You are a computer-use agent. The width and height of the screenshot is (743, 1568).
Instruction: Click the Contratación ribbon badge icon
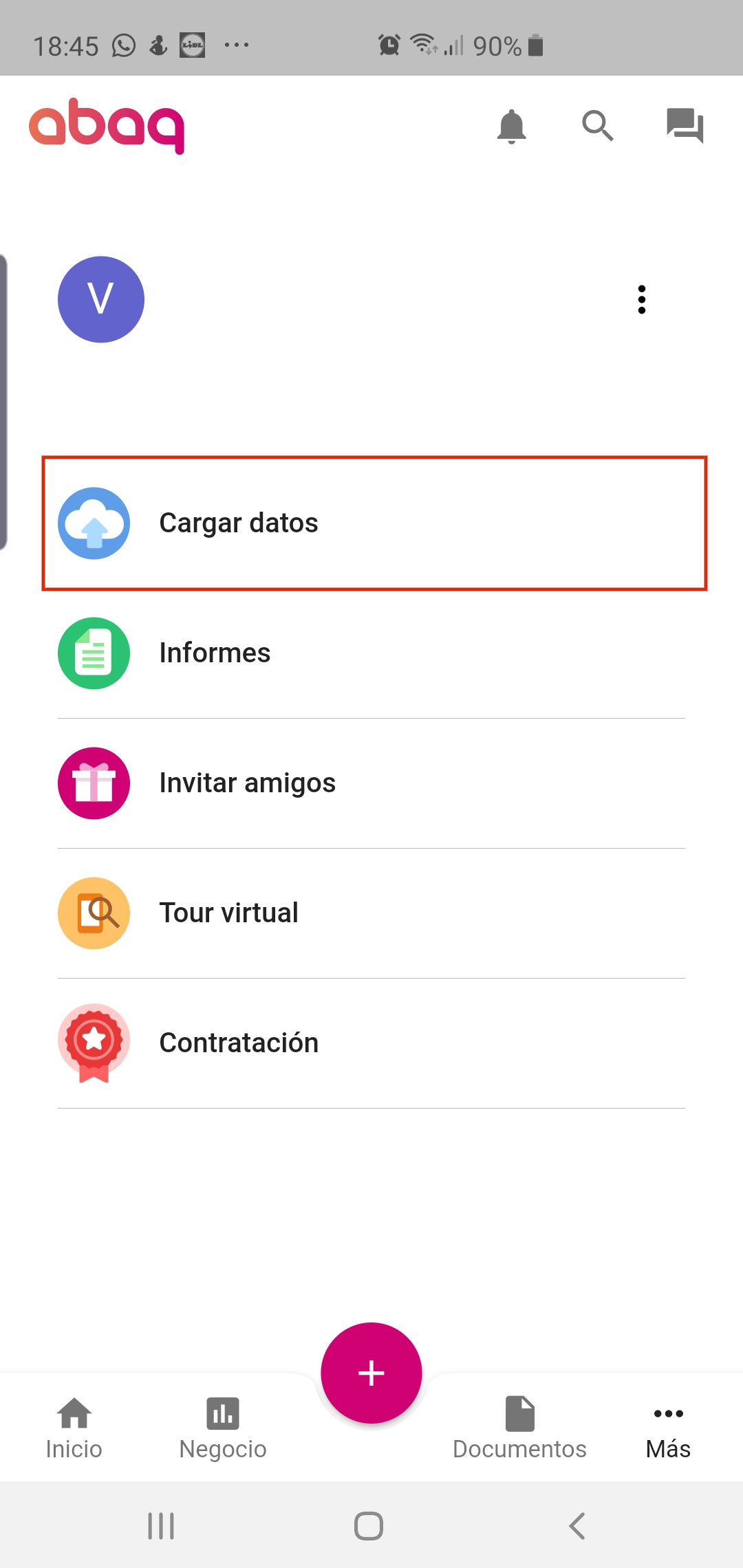[x=94, y=1042]
